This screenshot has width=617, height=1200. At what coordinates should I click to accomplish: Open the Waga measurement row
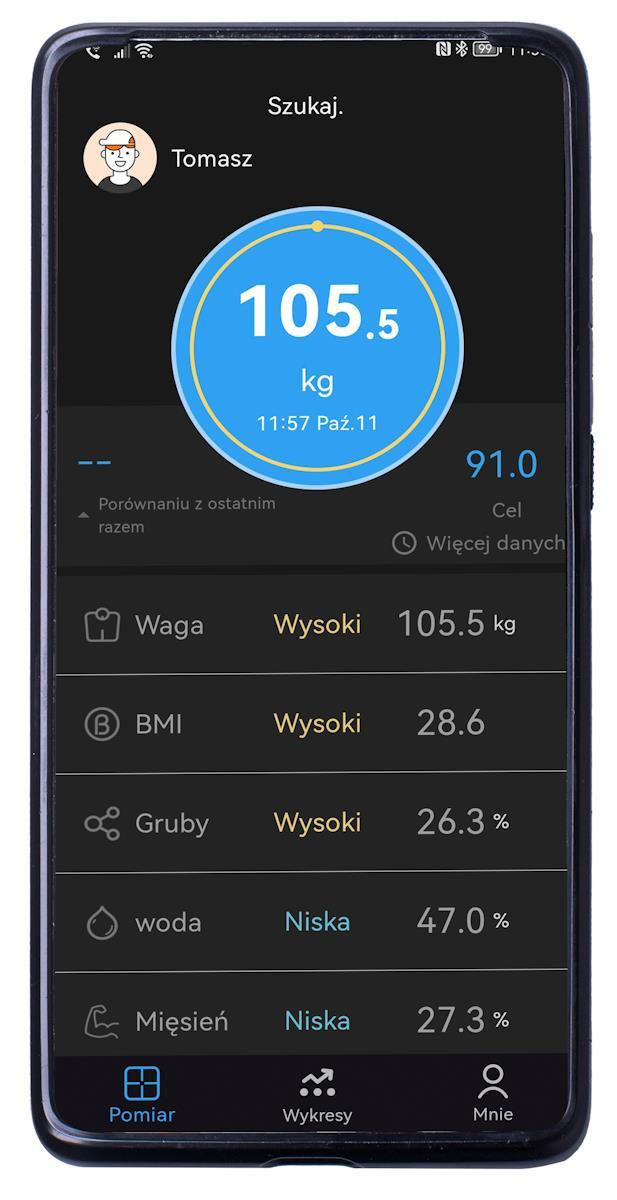coord(310,625)
